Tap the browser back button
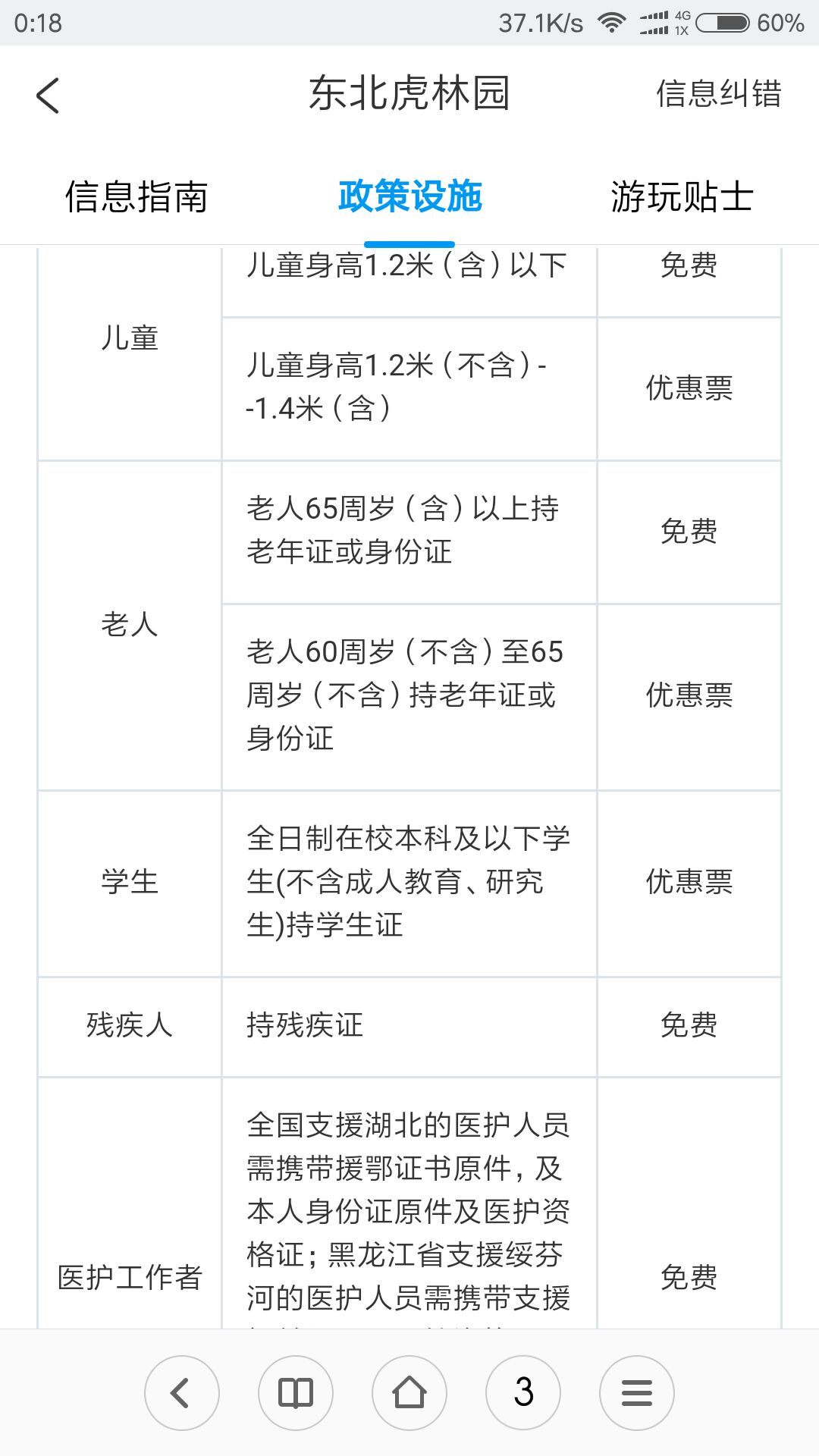The width and height of the screenshot is (819, 1456). coord(182,1393)
